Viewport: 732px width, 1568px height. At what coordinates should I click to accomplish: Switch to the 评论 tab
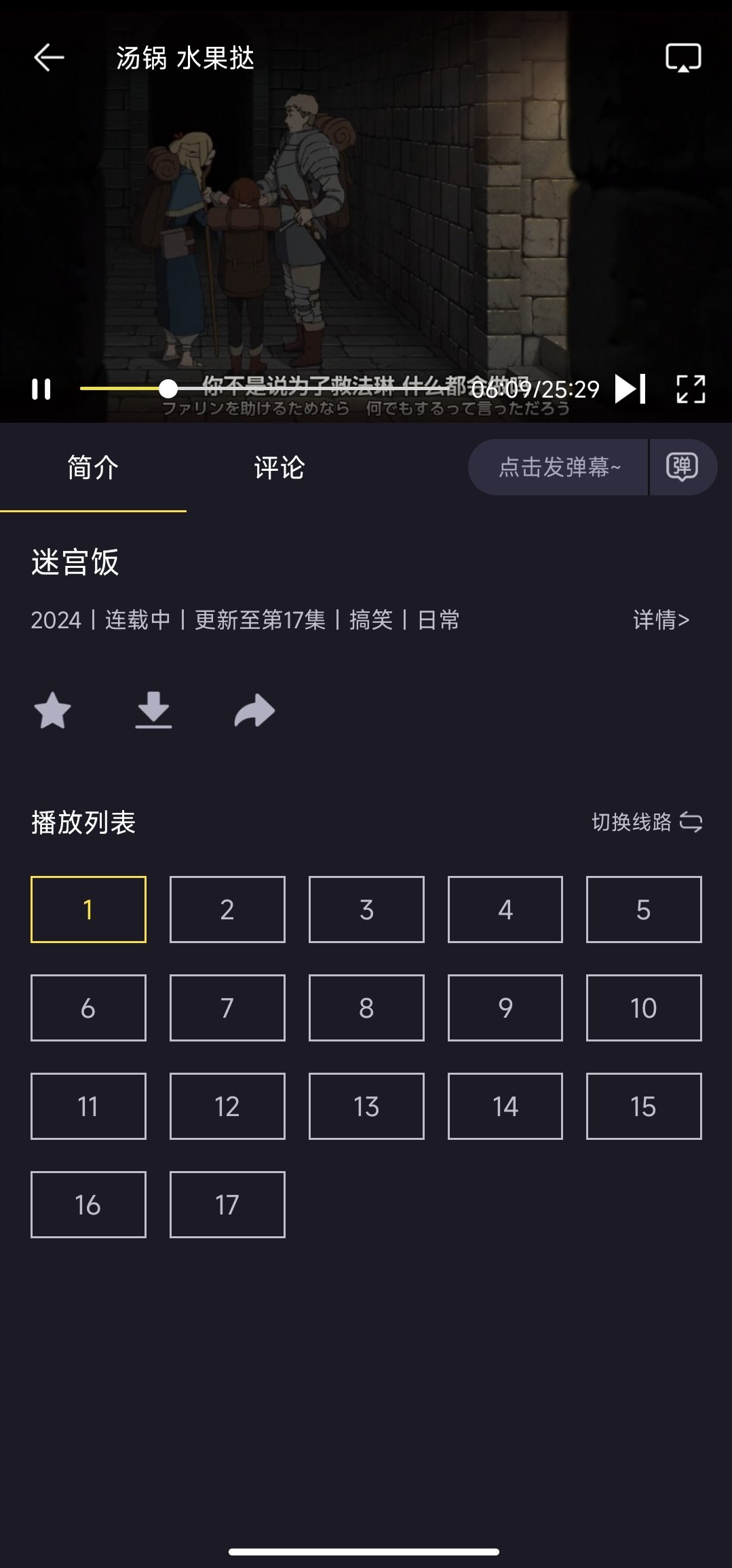[279, 467]
